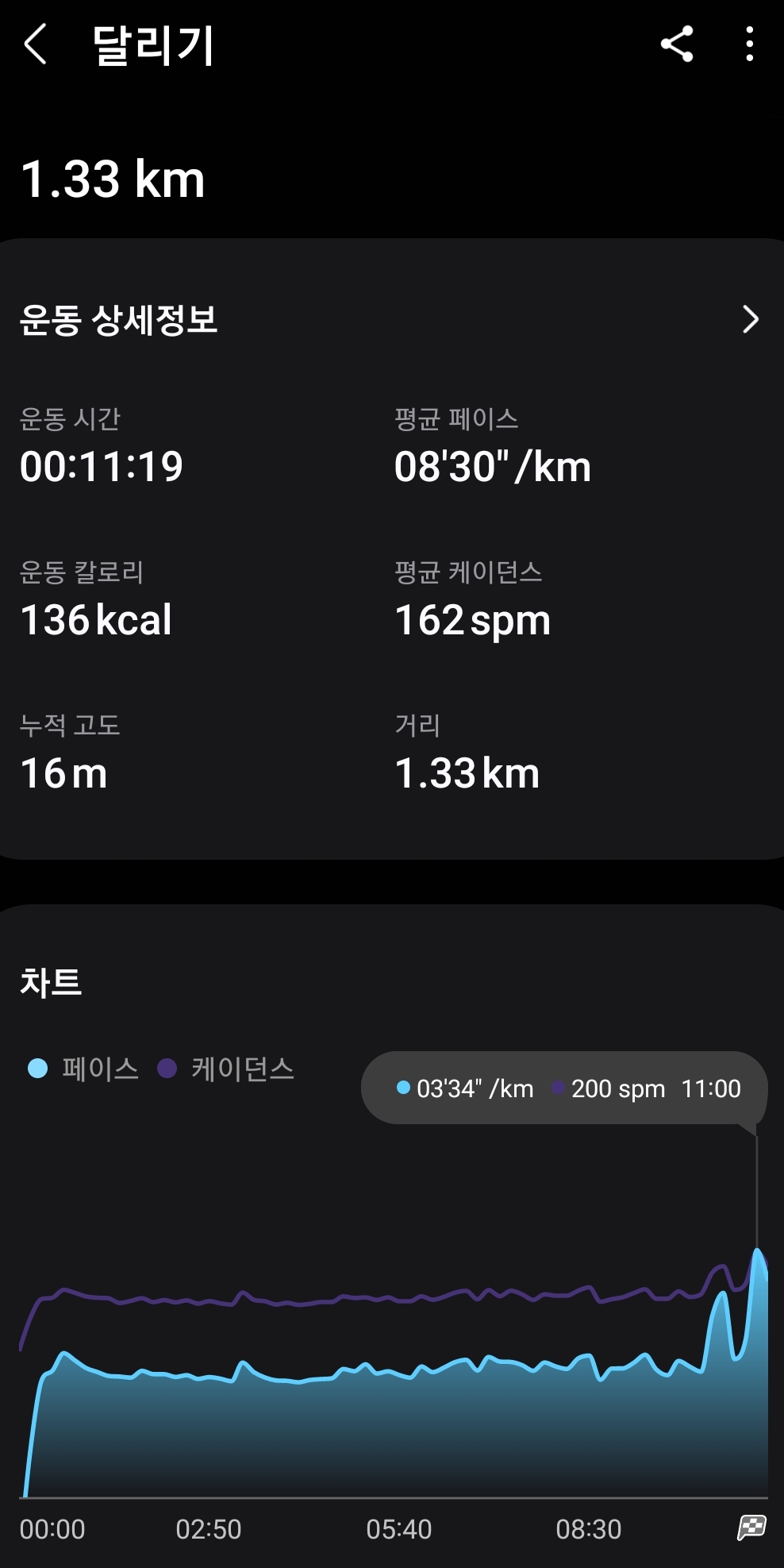Share this running workout

(x=677, y=44)
